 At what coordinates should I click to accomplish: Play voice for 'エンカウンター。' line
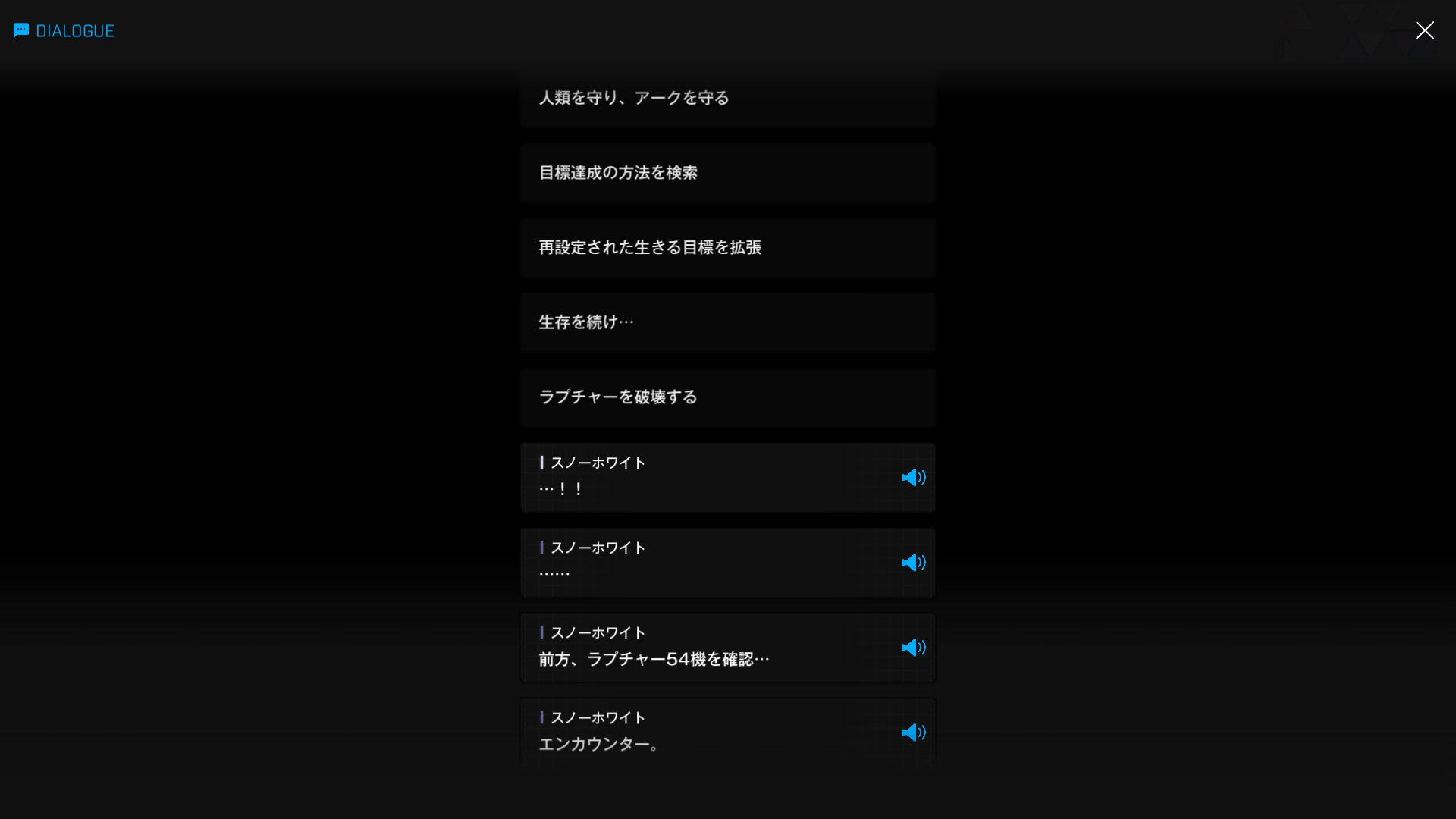(913, 732)
